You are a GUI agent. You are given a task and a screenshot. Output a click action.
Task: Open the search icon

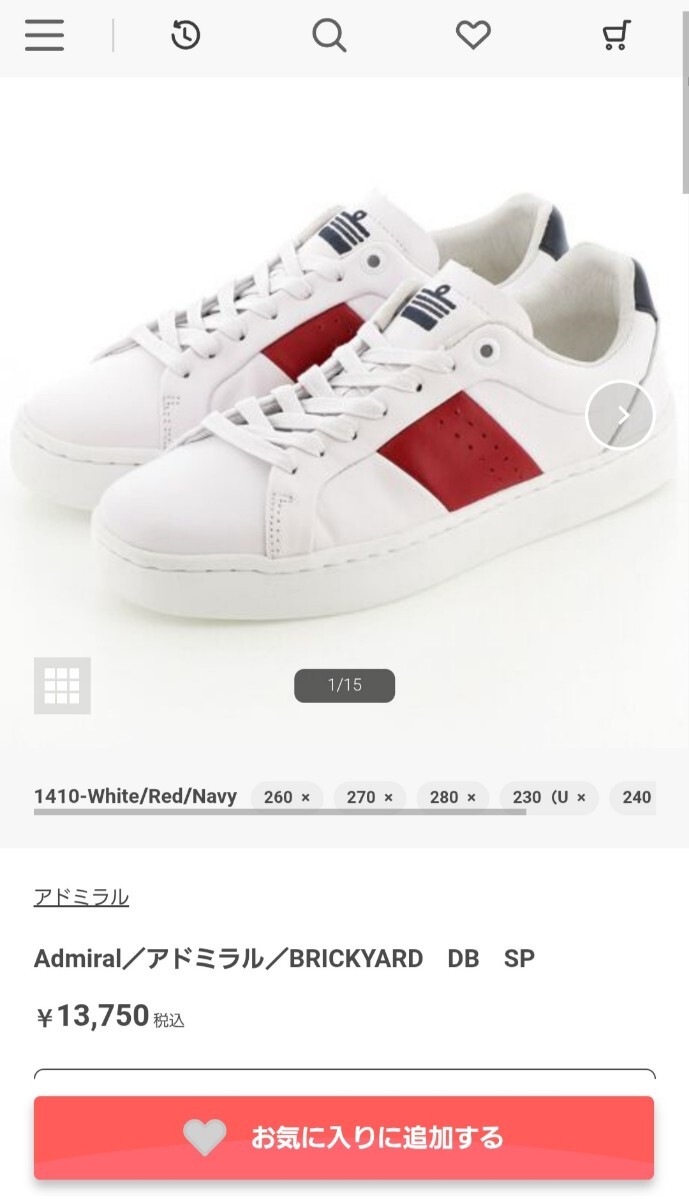pos(328,36)
